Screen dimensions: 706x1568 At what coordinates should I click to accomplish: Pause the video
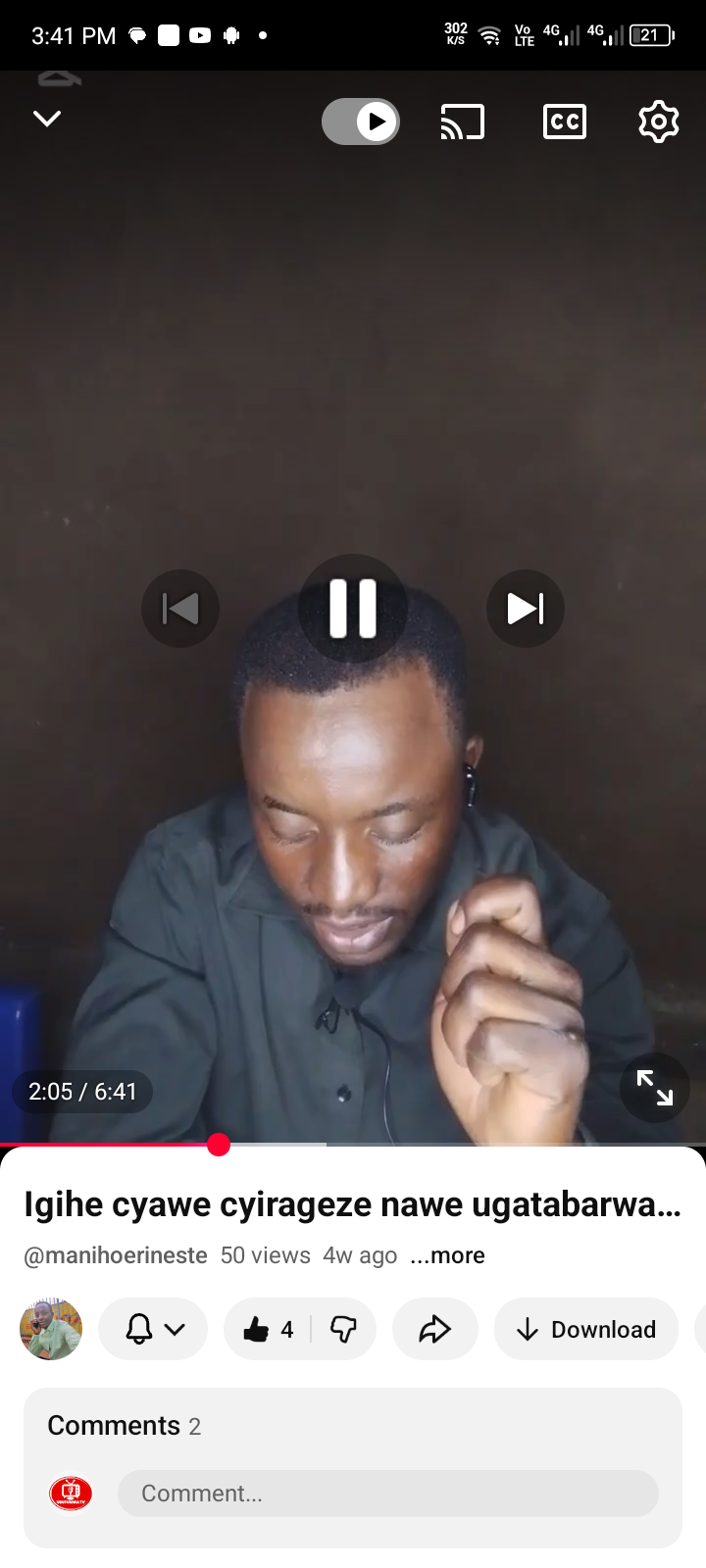point(353,609)
